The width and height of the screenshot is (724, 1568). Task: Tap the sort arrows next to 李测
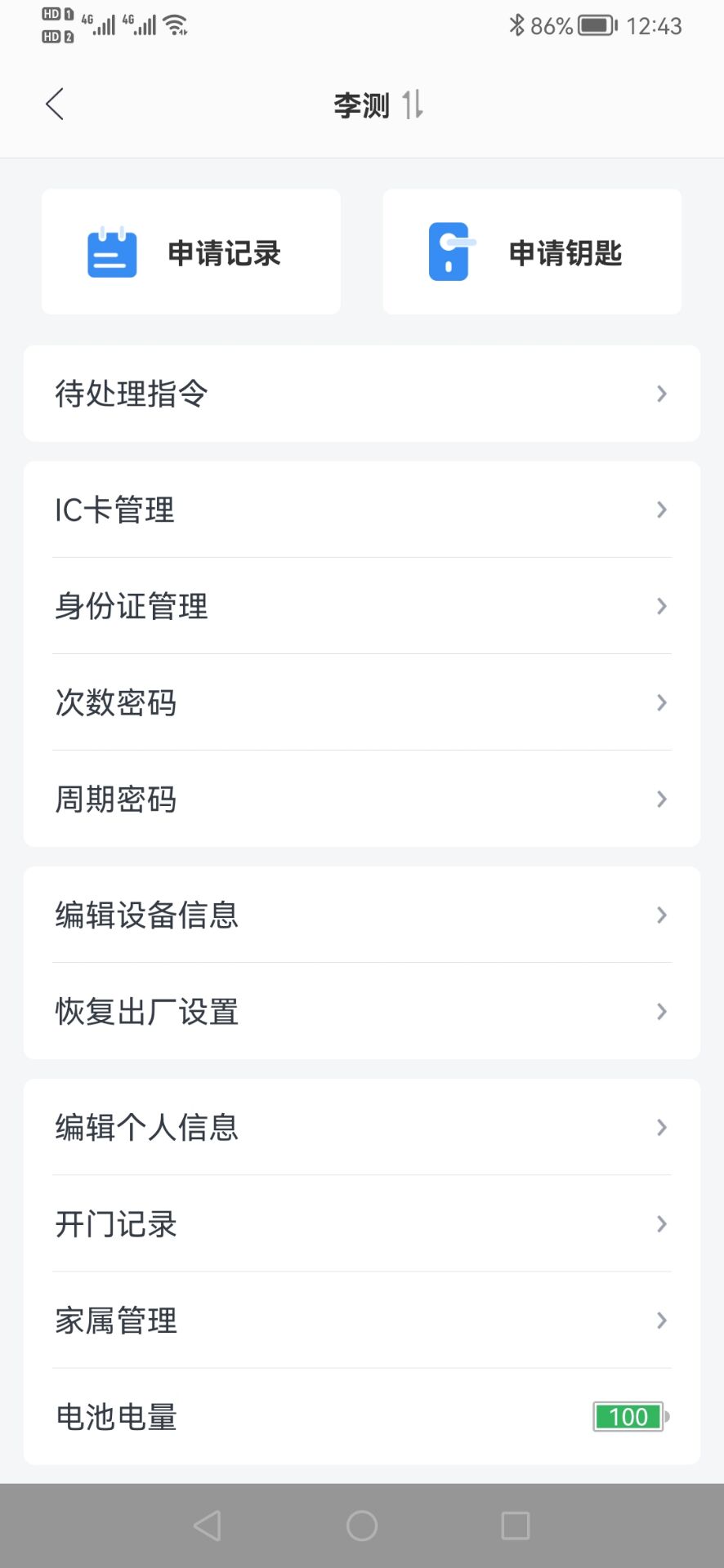[413, 105]
